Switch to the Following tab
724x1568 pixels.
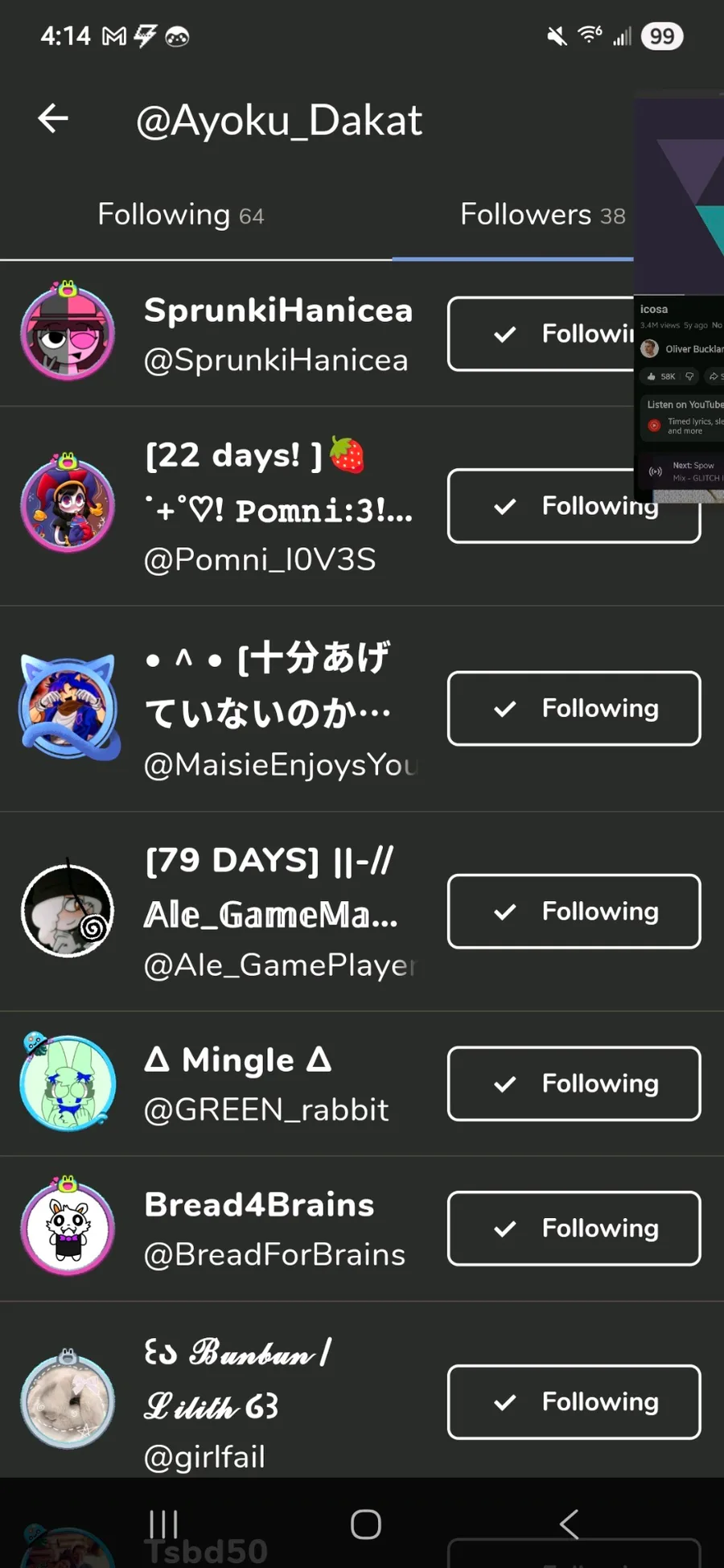click(181, 215)
